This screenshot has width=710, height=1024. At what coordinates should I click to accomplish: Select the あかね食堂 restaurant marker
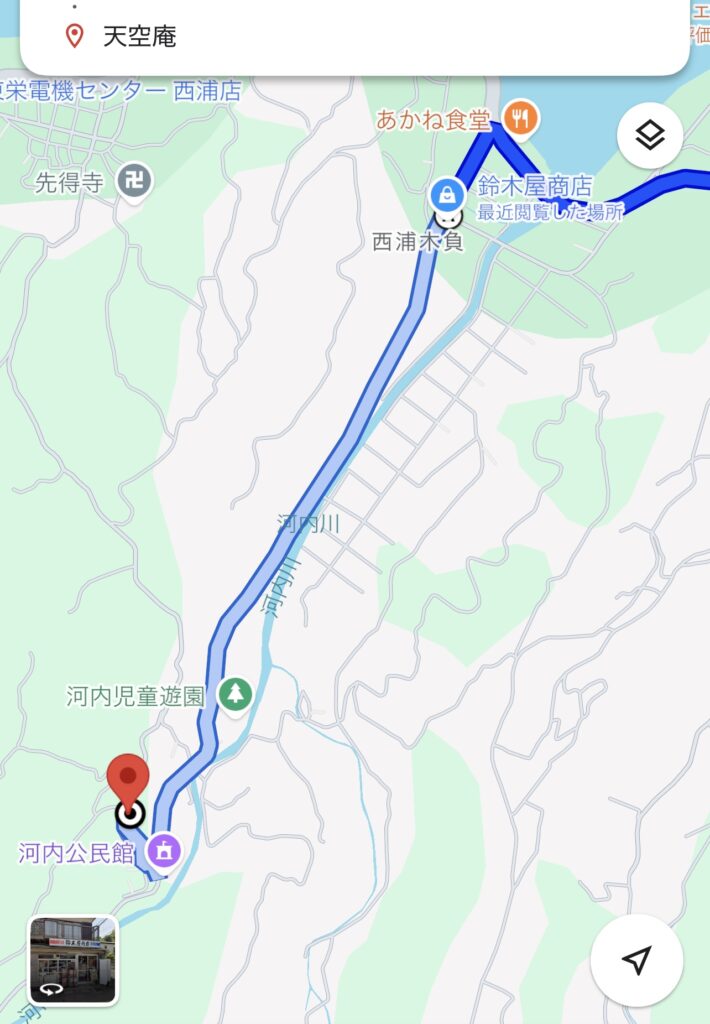point(519,120)
